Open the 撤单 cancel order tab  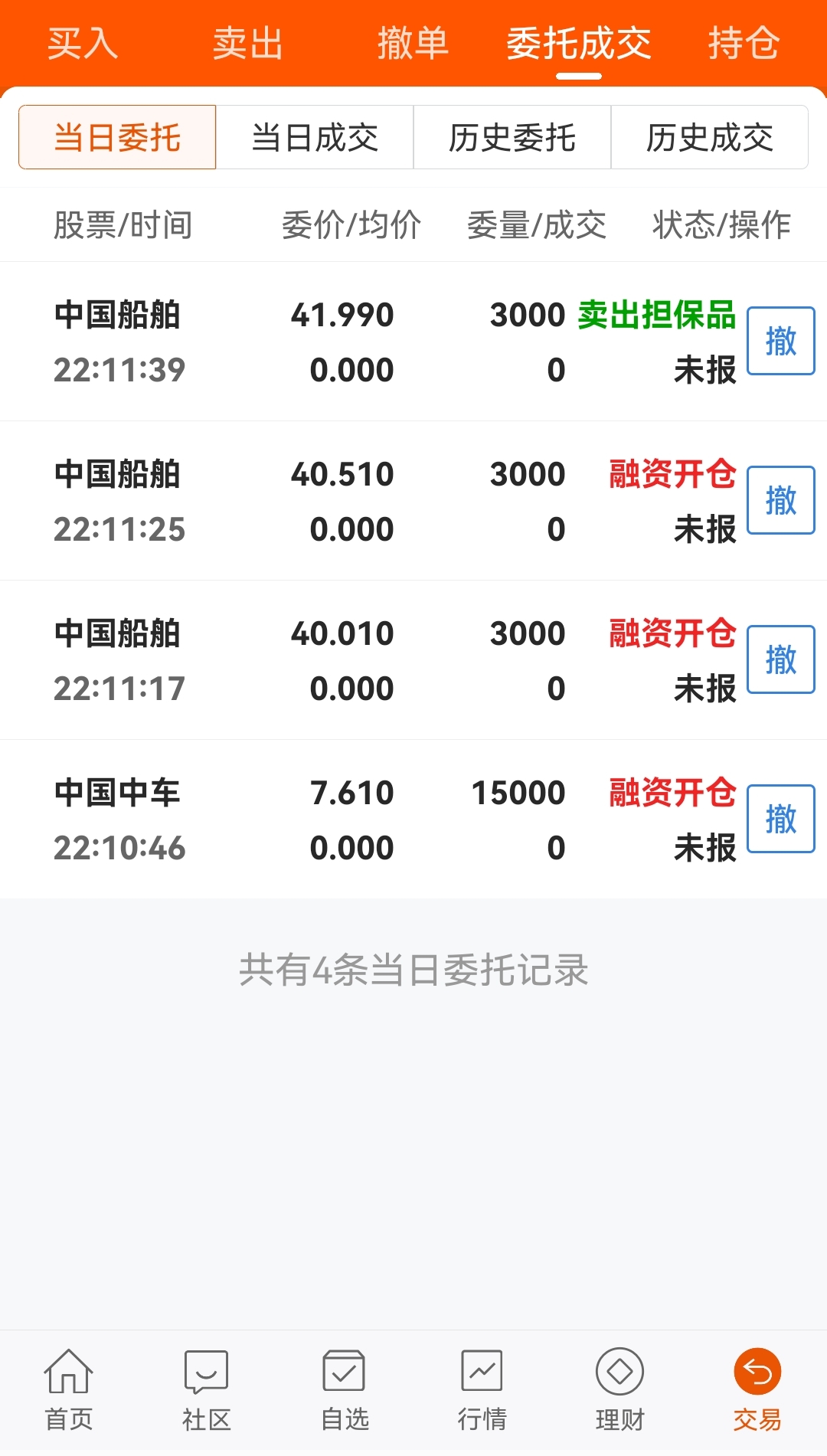413,44
